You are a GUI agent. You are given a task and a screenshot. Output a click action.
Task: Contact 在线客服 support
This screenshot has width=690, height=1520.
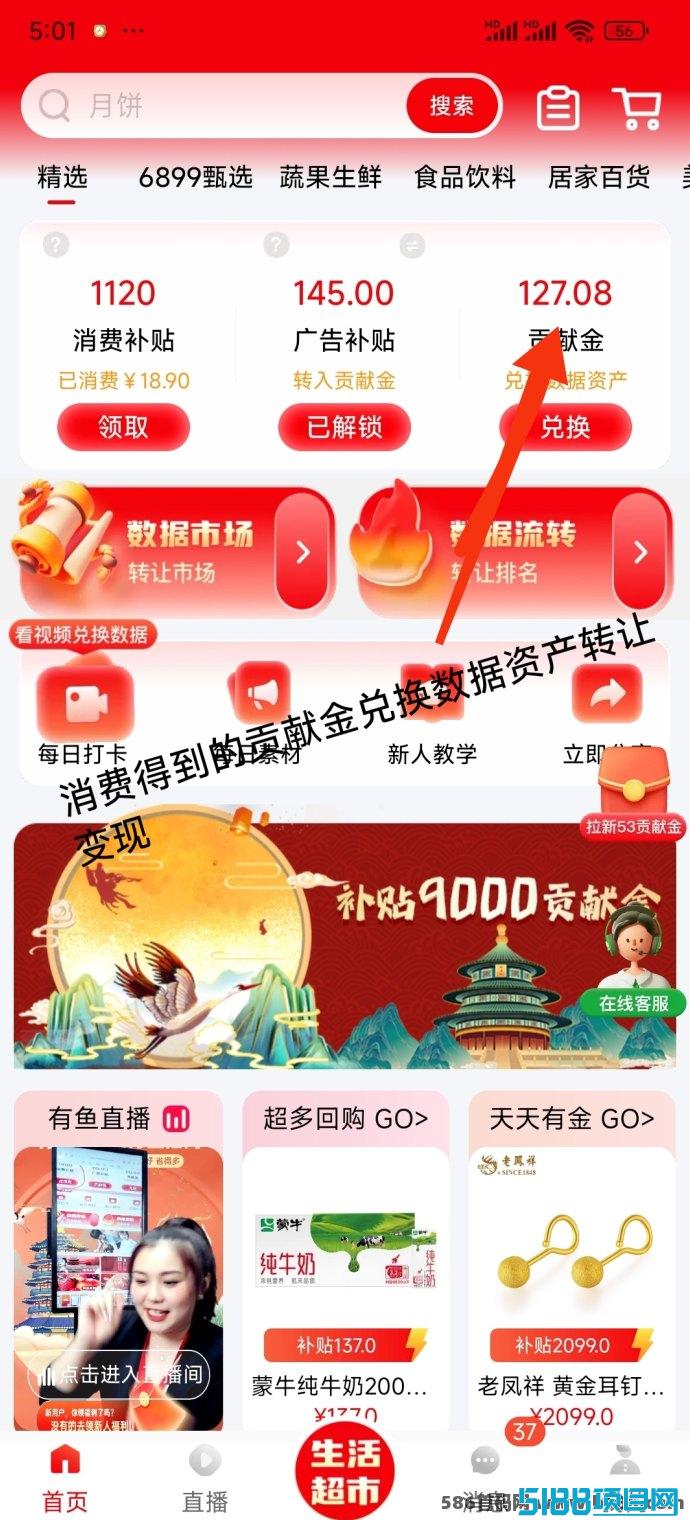[x=633, y=960]
